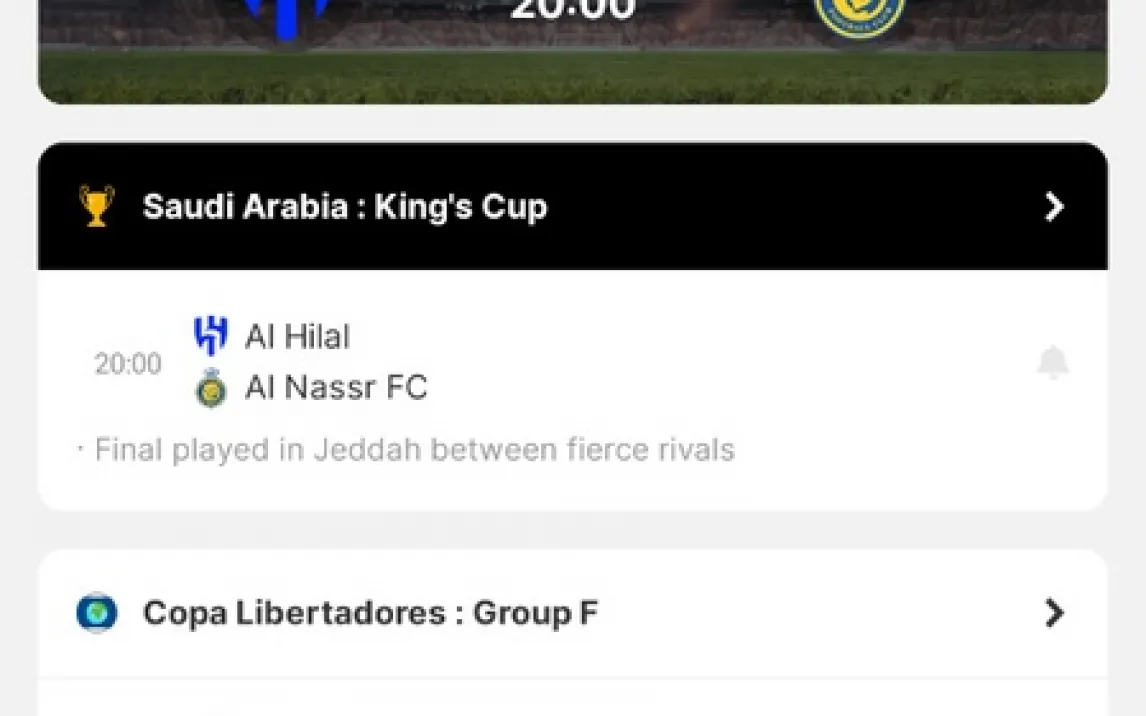Open the featured 20:00 match banner
Viewport: 1146px width, 716px height.
(x=572, y=50)
